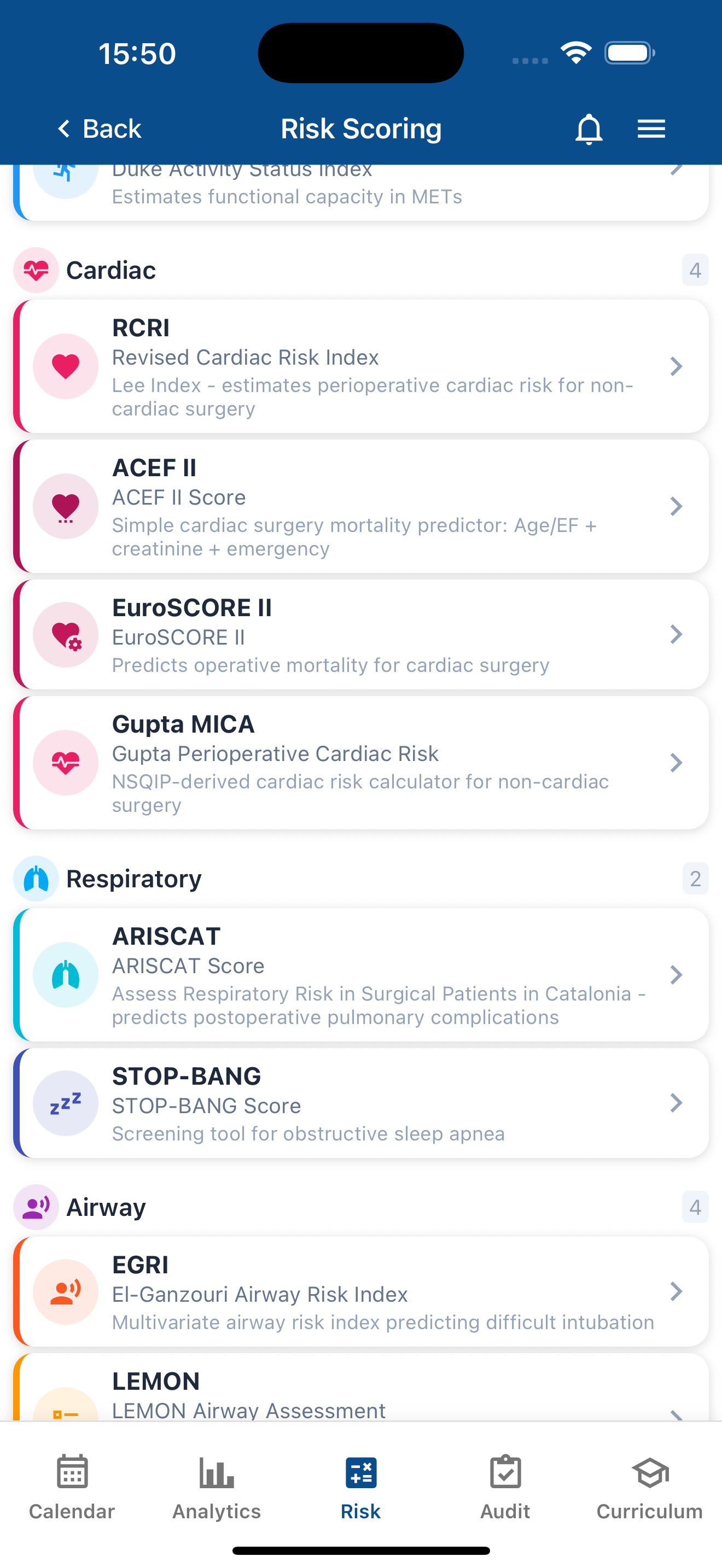Expand the RCRI score details
This screenshot has width=722, height=1568.
point(677,366)
